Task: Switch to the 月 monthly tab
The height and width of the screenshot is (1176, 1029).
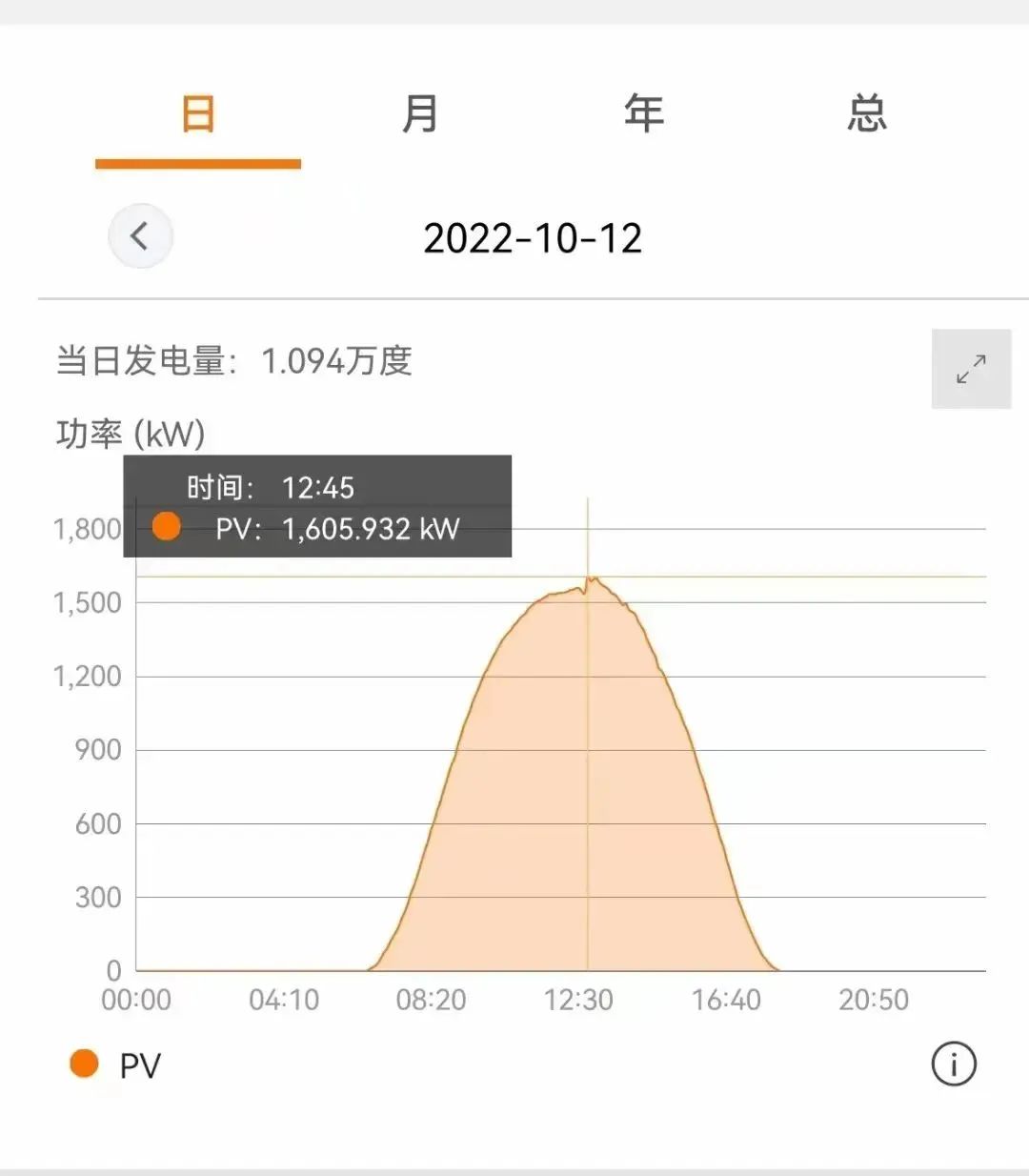Action: pos(419,112)
